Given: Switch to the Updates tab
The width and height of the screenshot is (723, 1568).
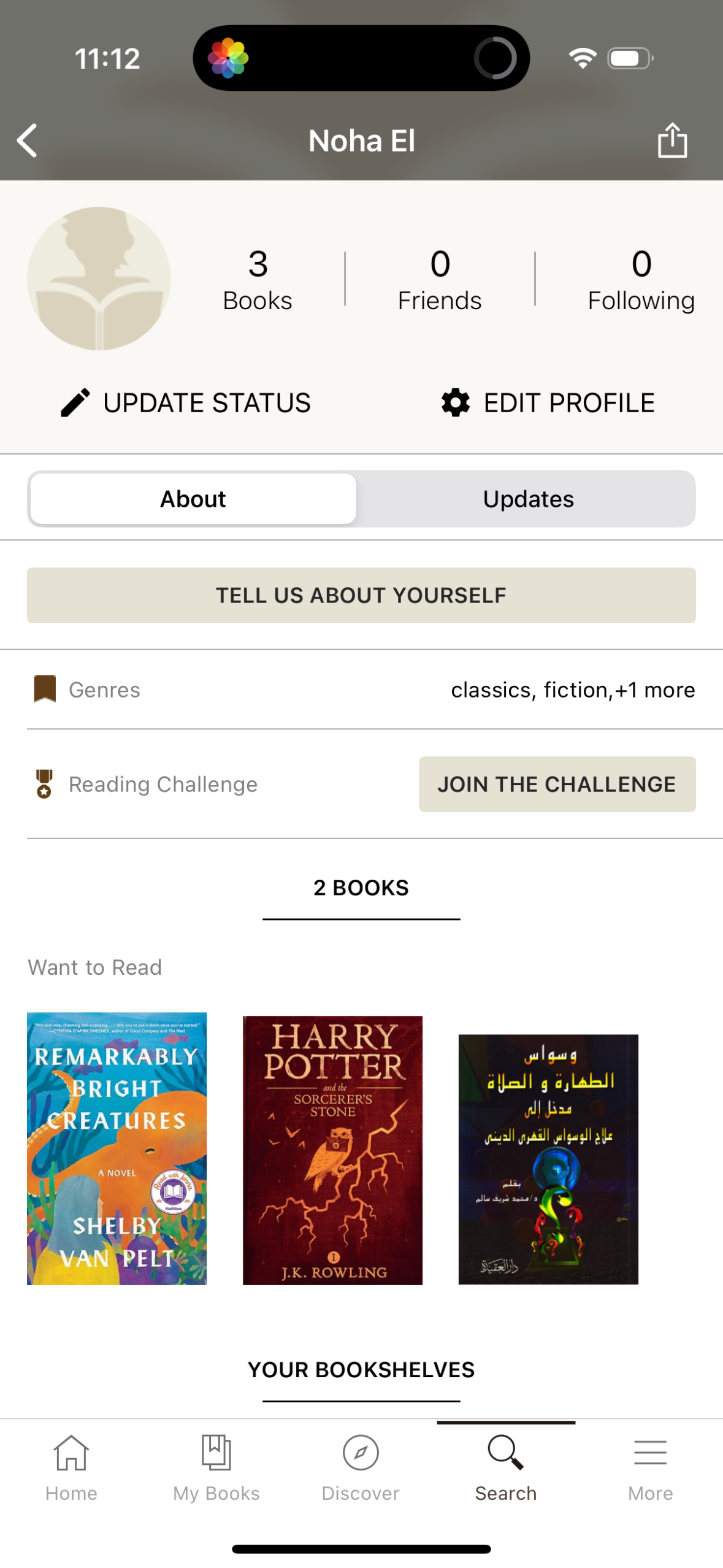Looking at the screenshot, I should pos(528,498).
